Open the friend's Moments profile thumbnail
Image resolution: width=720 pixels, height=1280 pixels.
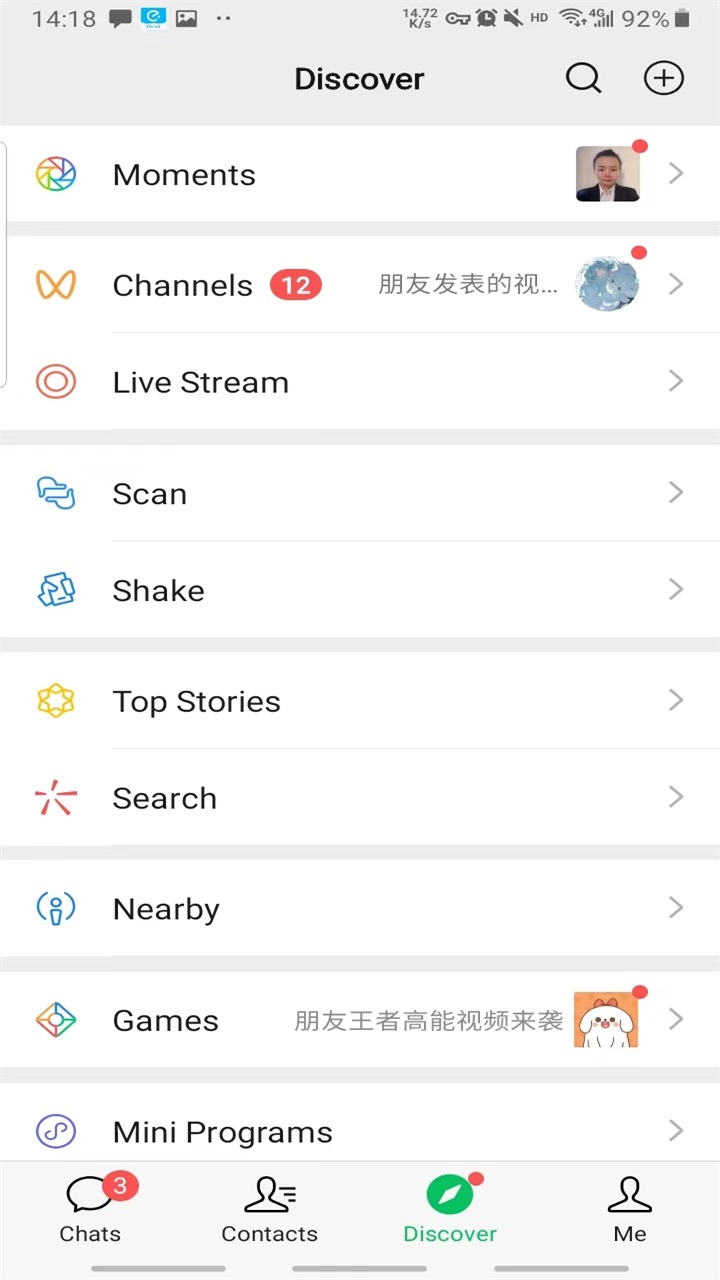(x=607, y=173)
